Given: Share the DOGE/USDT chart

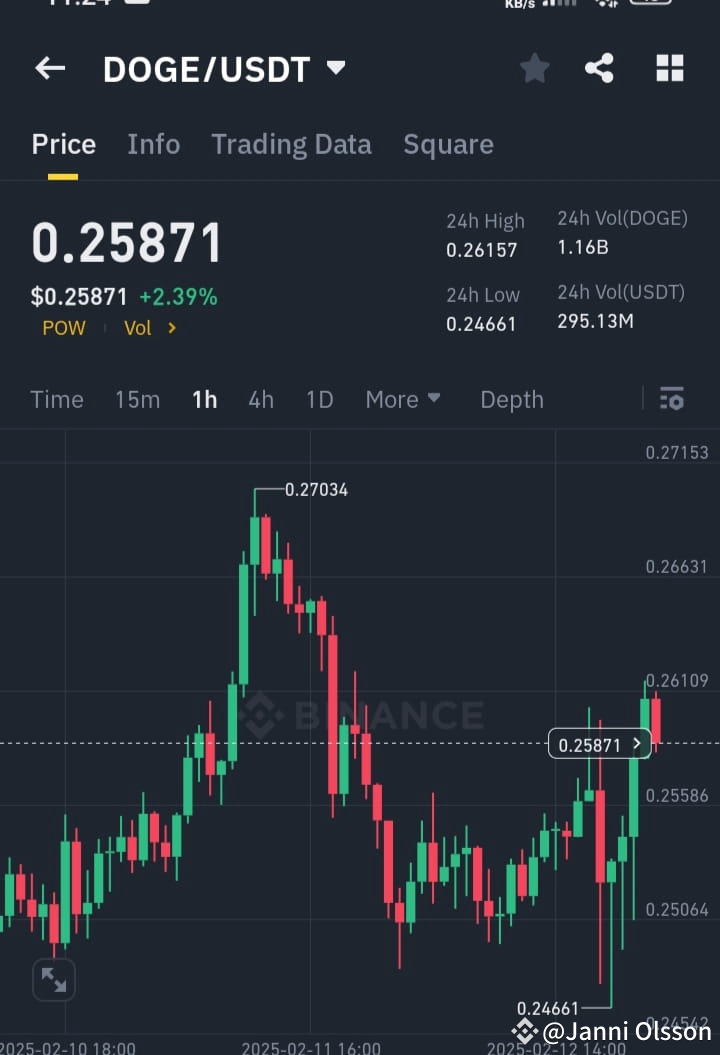Looking at the screenshot, I should pyautogui.click(x=600, y=68).
